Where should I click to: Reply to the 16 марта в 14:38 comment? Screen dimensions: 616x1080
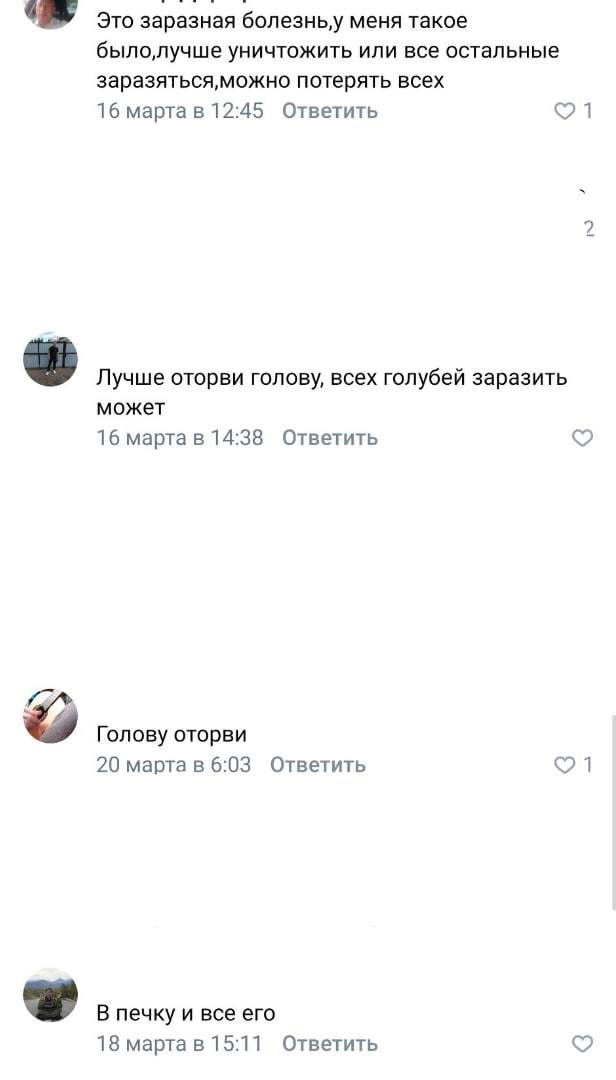tap(329, 438)
